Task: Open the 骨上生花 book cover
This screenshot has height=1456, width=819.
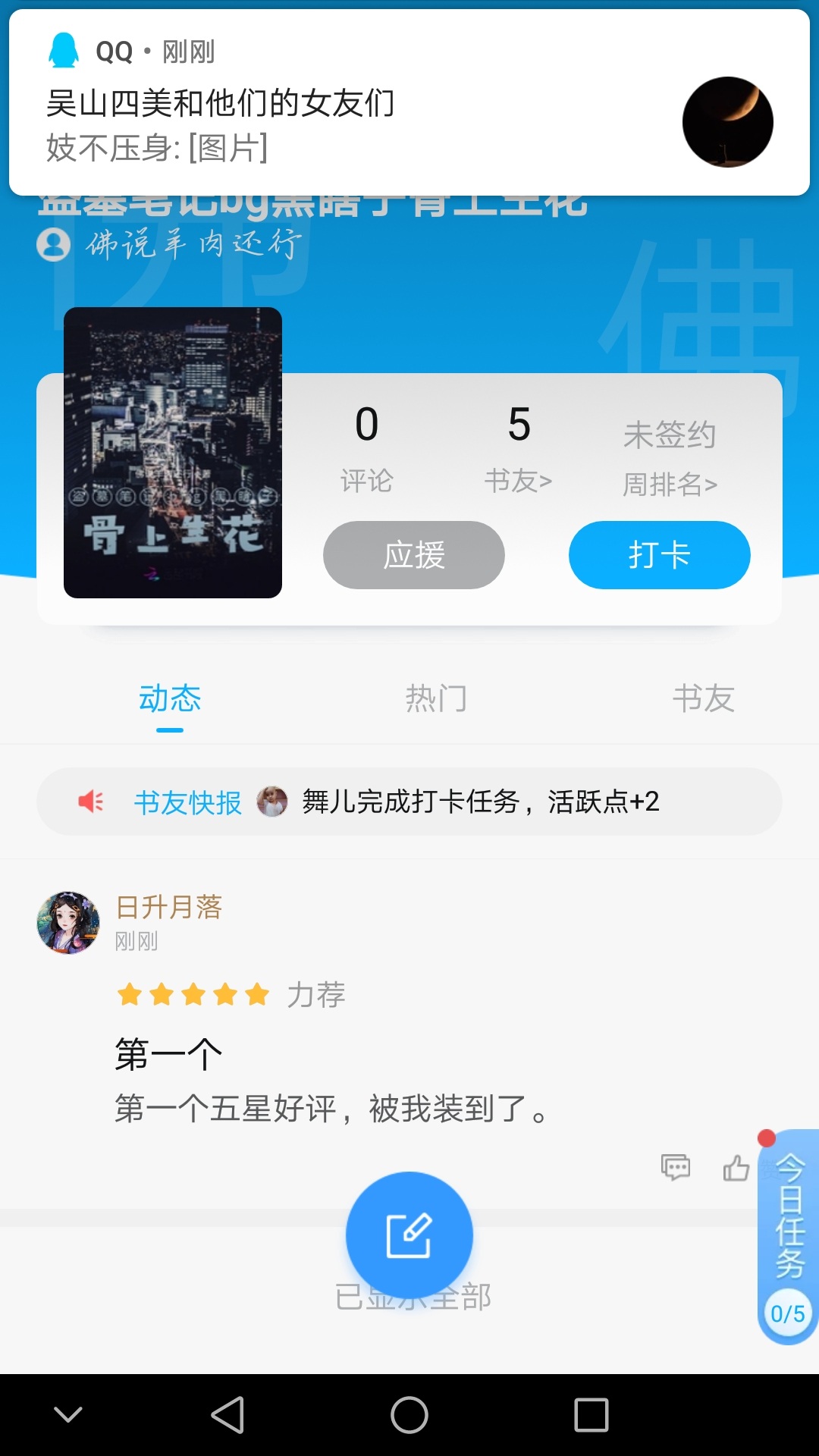Action: [173, 453]
